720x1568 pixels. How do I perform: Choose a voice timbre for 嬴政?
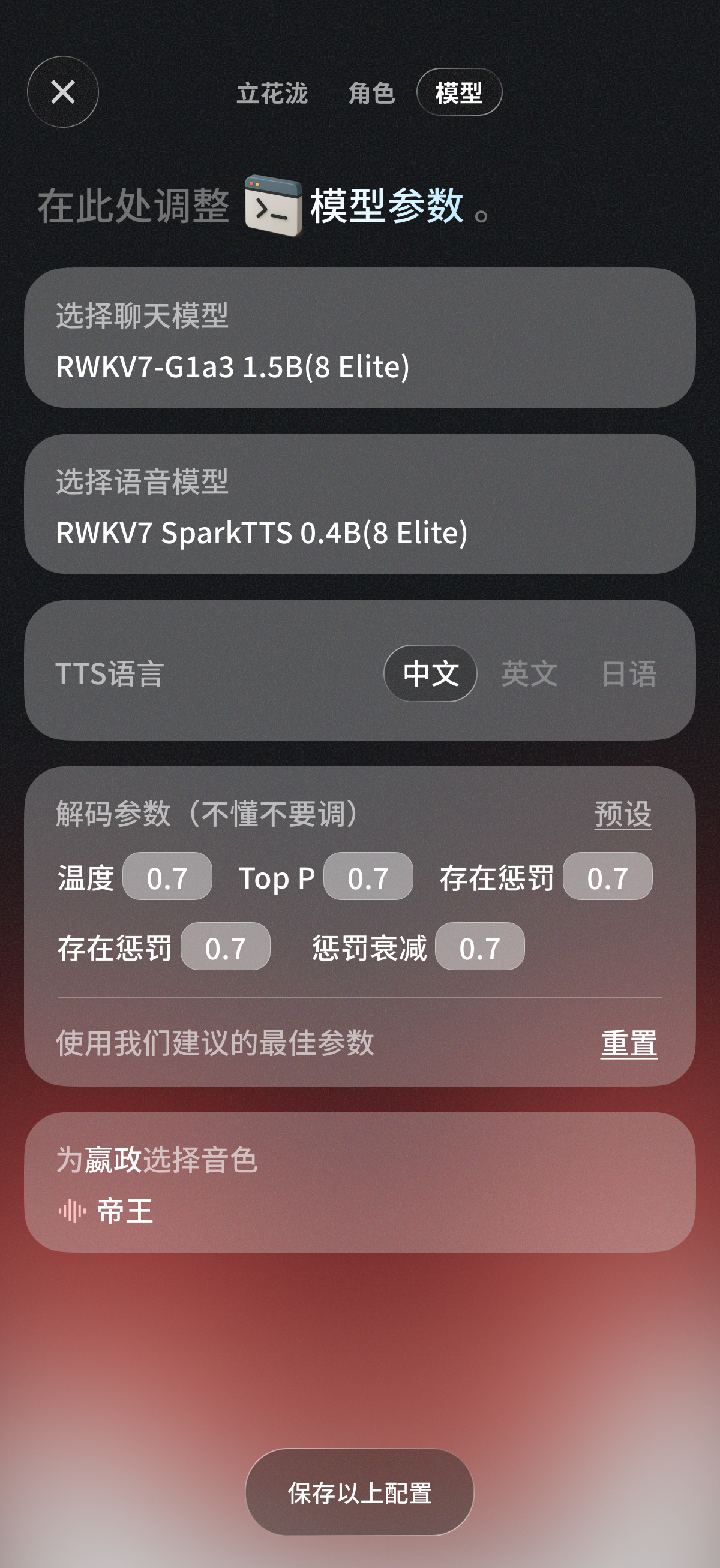click(359, 1184)
